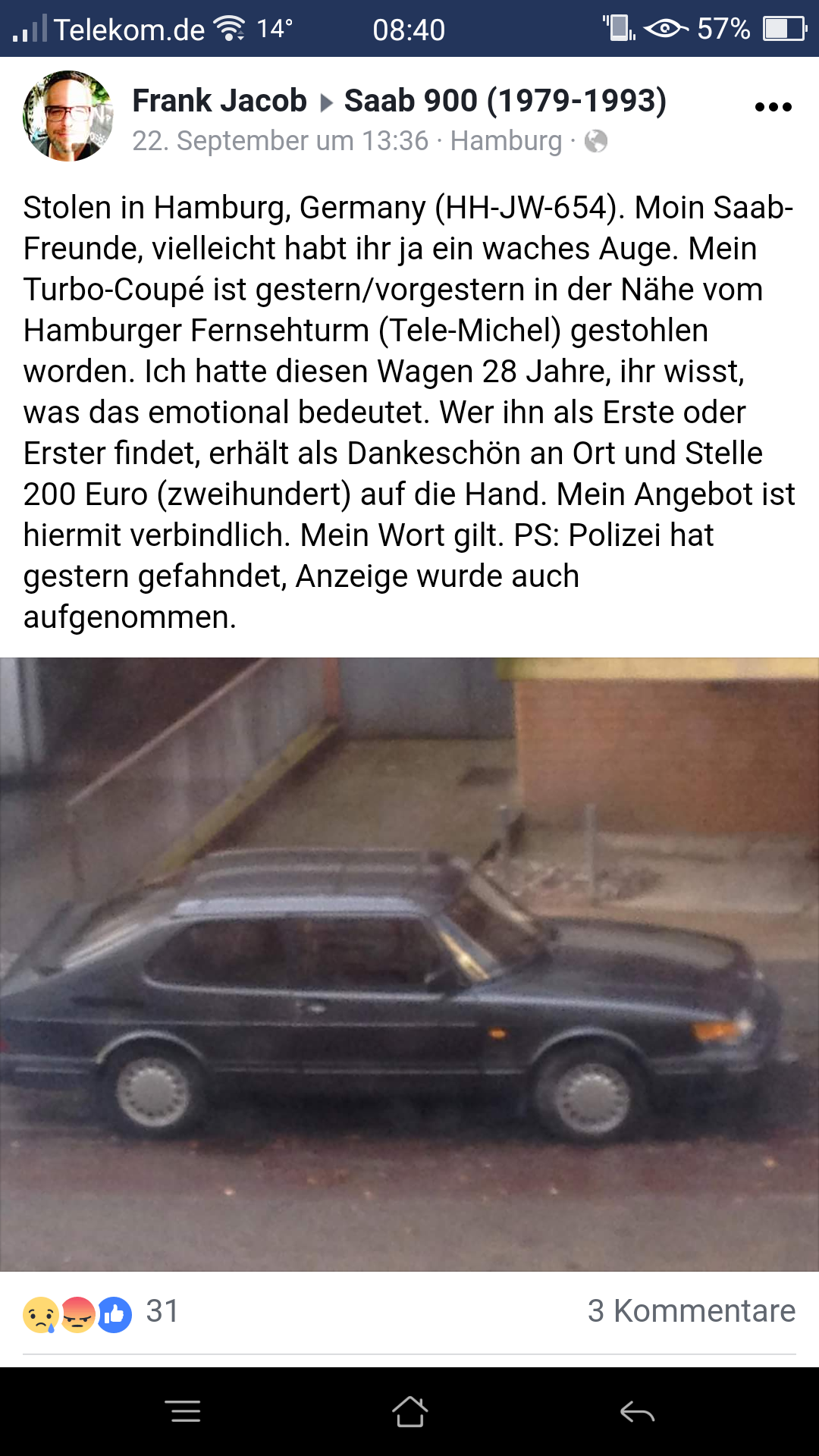Screen dimensions: 819x1456
Task: View the stolen Saab photo full screen
Action: (x=409, y=965)
